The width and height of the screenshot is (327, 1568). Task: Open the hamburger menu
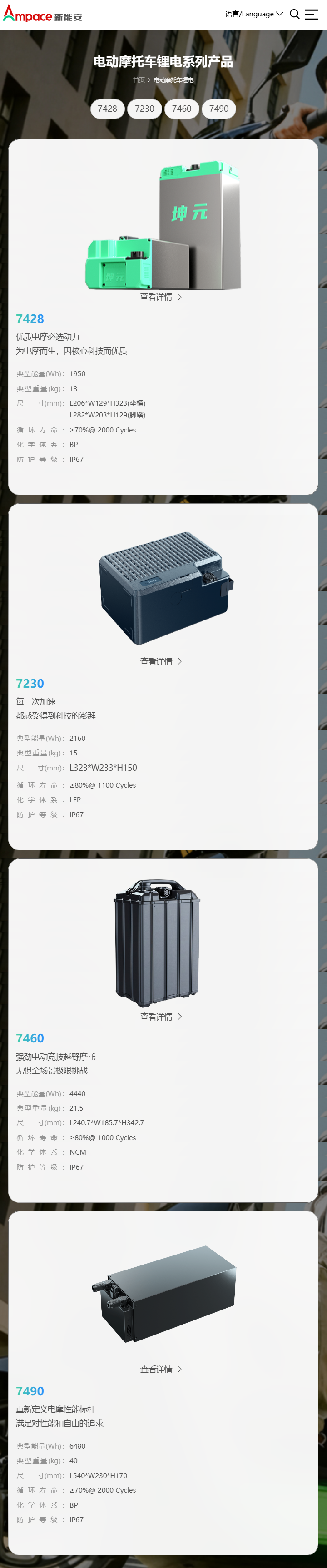click(x=312, y=14)
